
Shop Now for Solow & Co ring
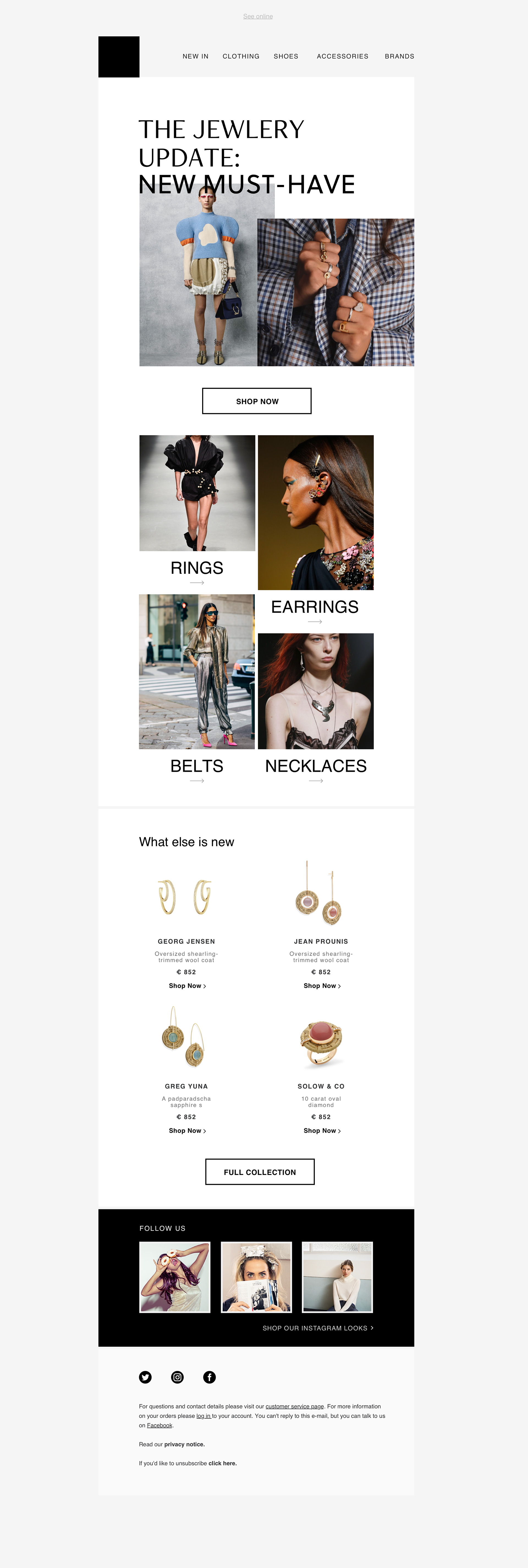[x=322, y=1130]
